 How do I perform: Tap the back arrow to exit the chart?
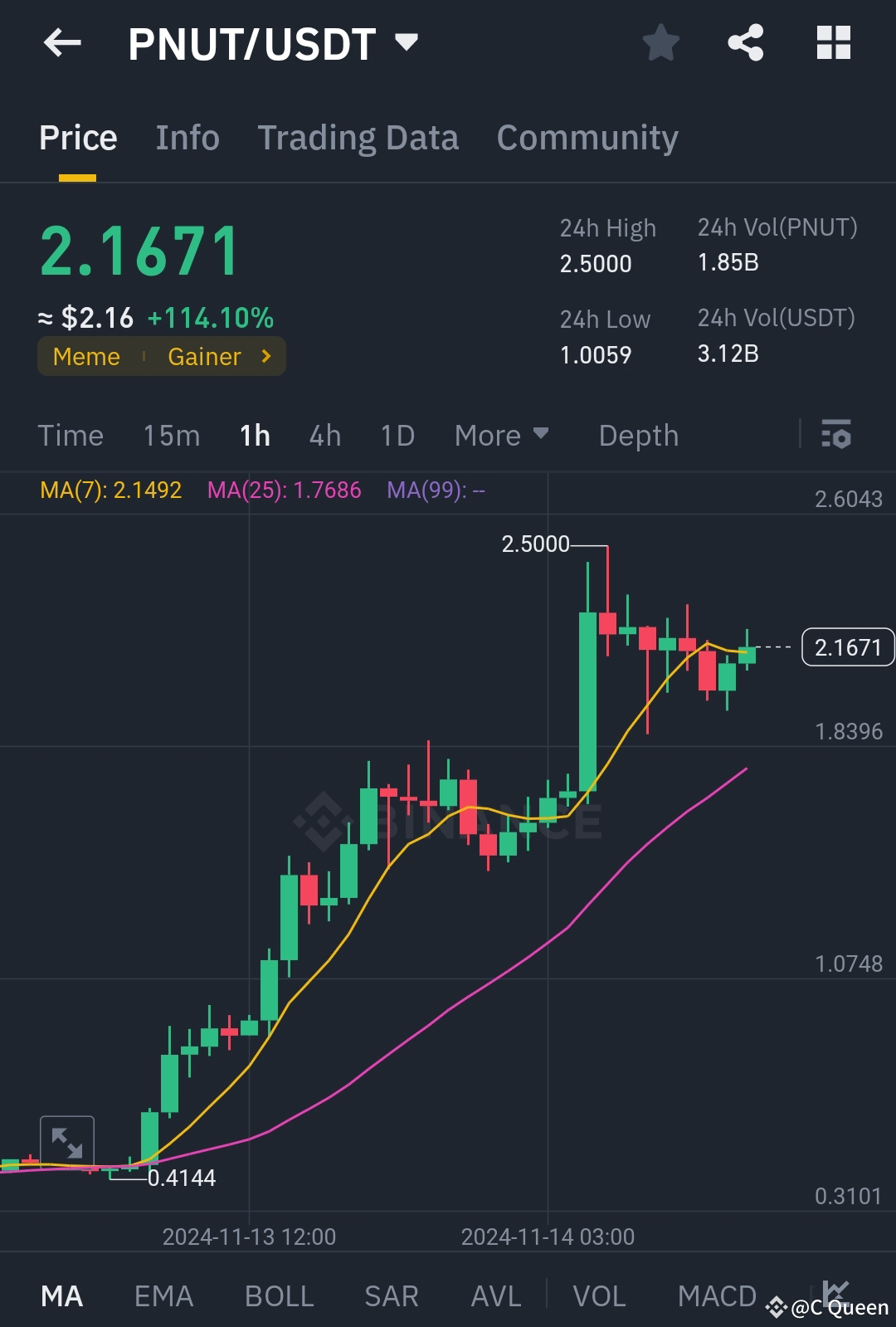point(62,43)
